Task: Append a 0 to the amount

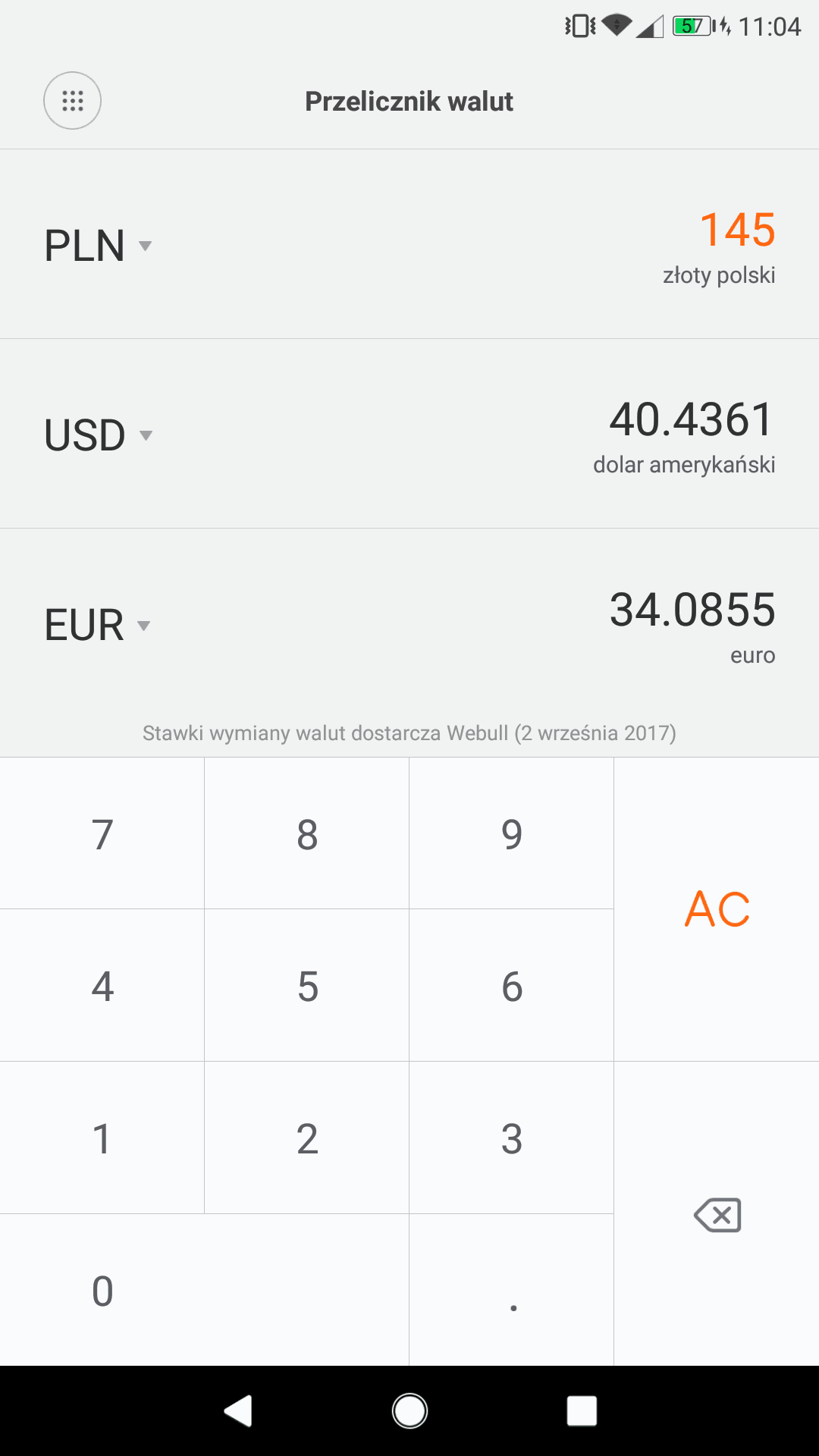Action: 205,1290
